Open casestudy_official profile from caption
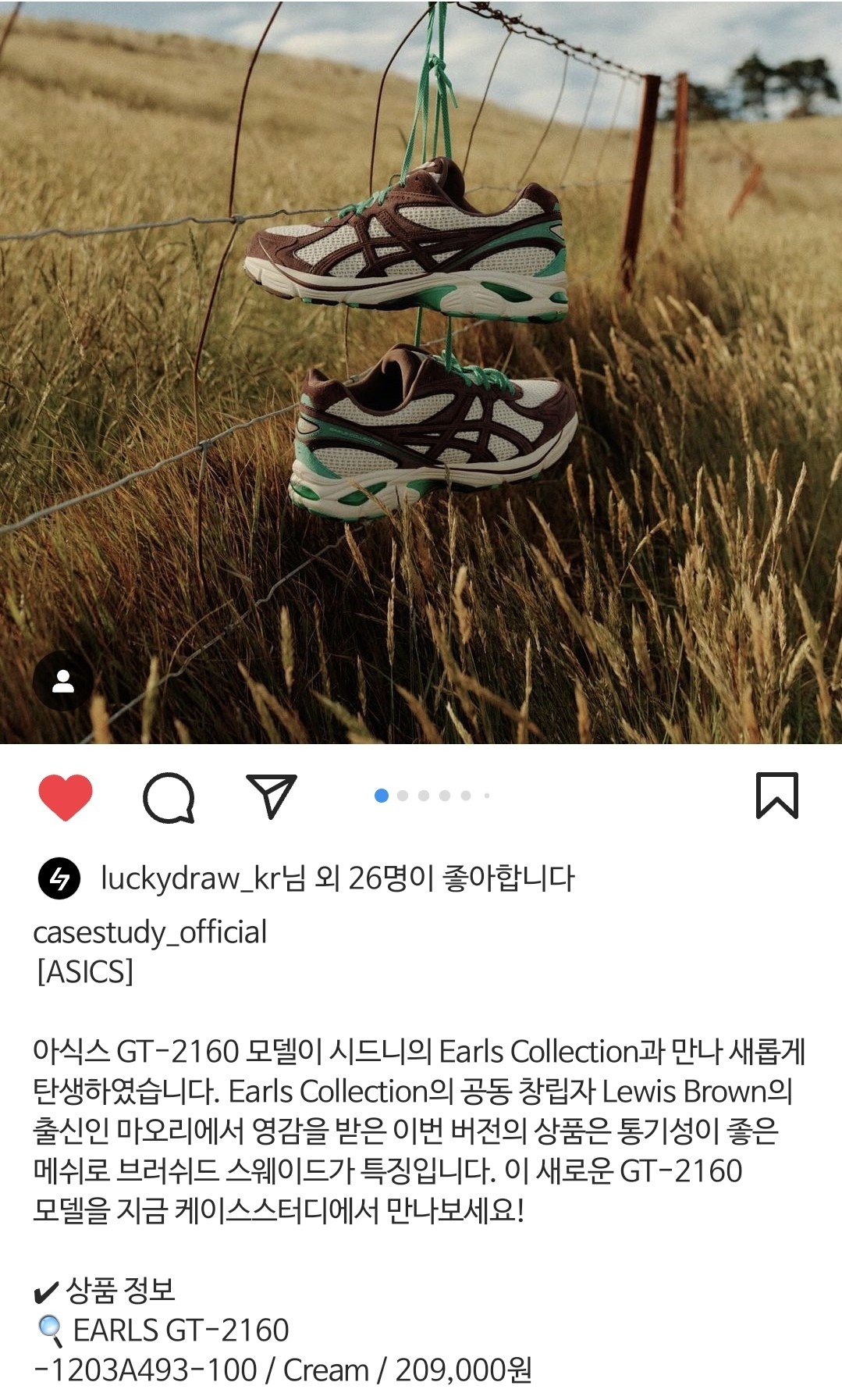The image size is (842, 1400). click(x=150, y=932)
